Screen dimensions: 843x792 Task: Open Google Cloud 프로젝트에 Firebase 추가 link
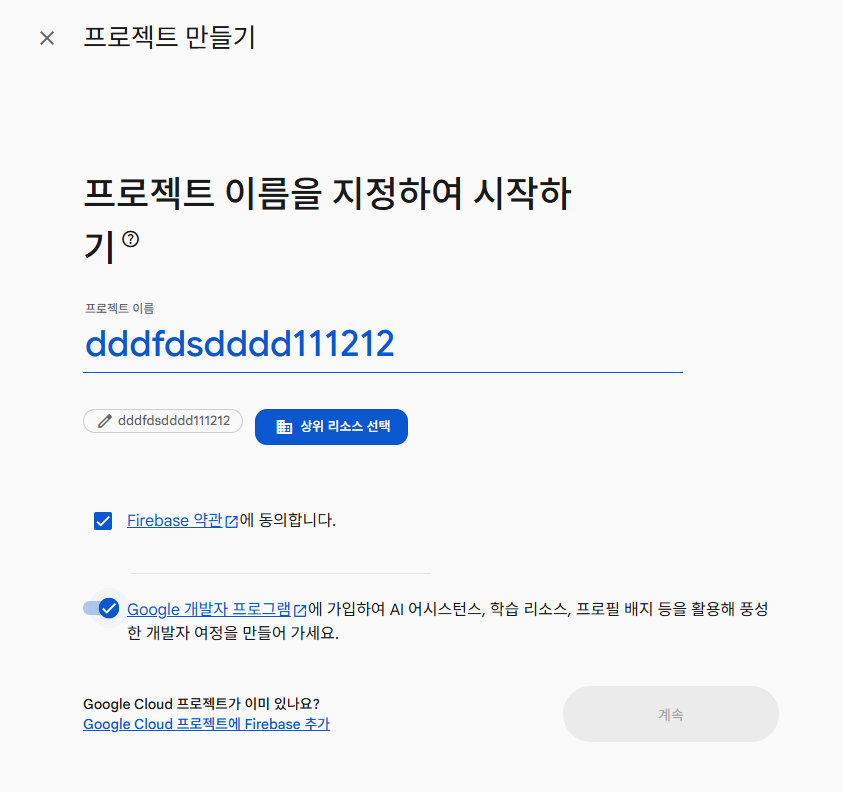[x=206, y=724]
